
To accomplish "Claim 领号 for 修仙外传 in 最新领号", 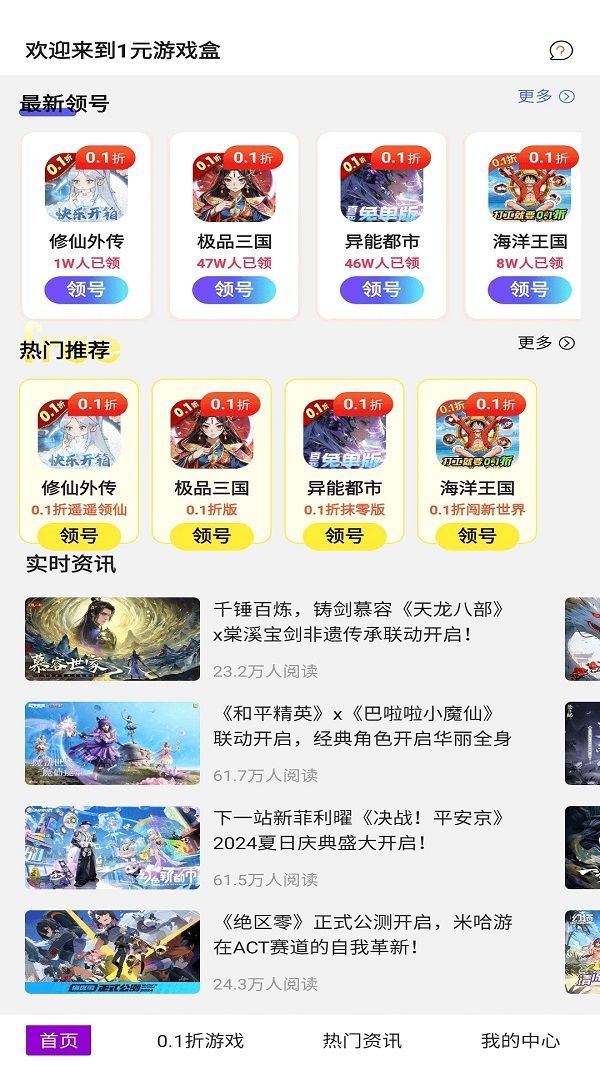I will (86, 289).
